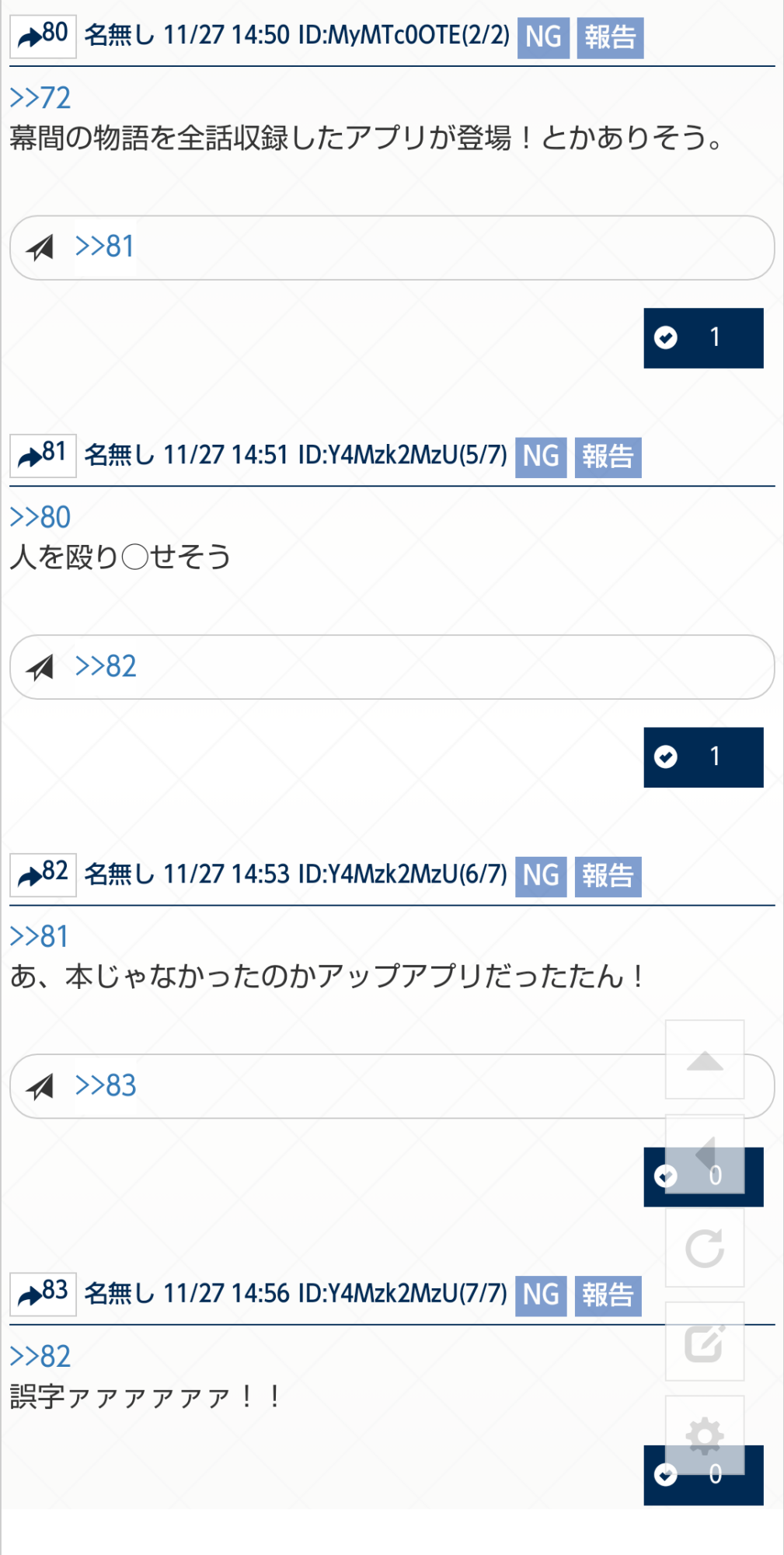Screen dimensions: 784x1555
Task: Tap NG on post 82
Action: [541, 875]
